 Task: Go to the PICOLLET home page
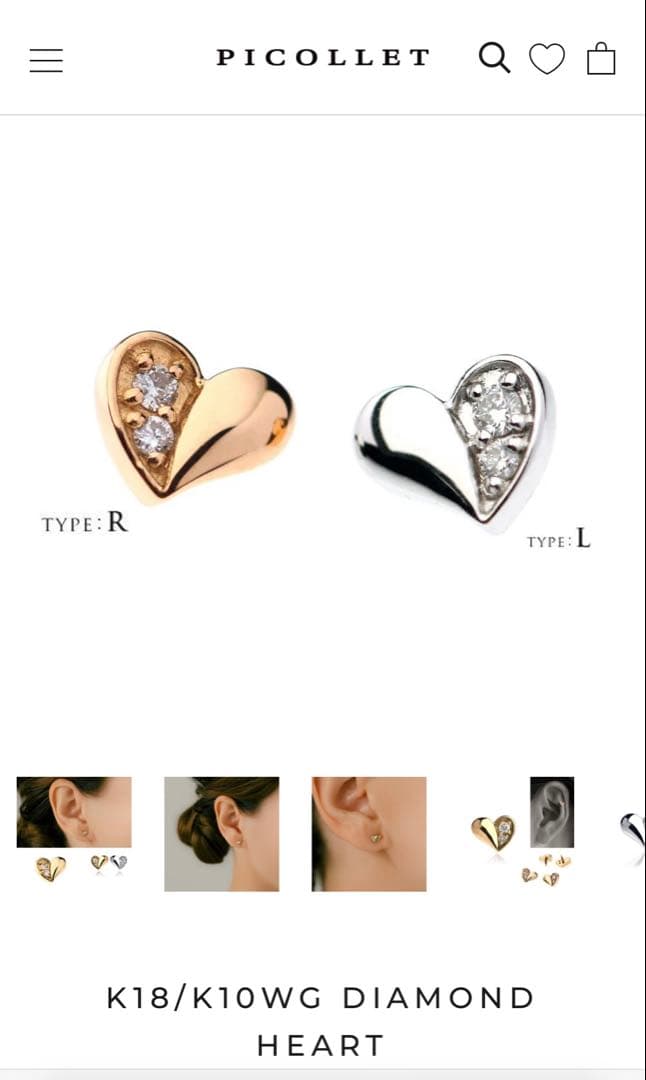coord(323,58)
